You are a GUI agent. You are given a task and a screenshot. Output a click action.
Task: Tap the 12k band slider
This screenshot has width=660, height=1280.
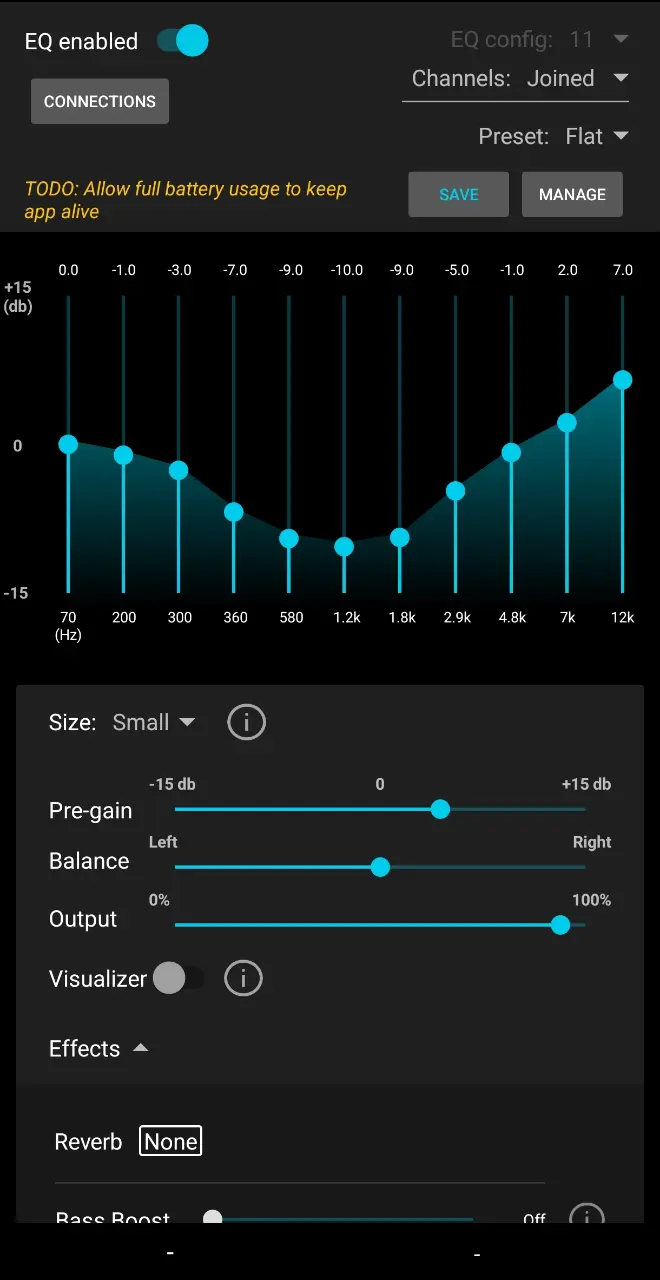[622, 380]
